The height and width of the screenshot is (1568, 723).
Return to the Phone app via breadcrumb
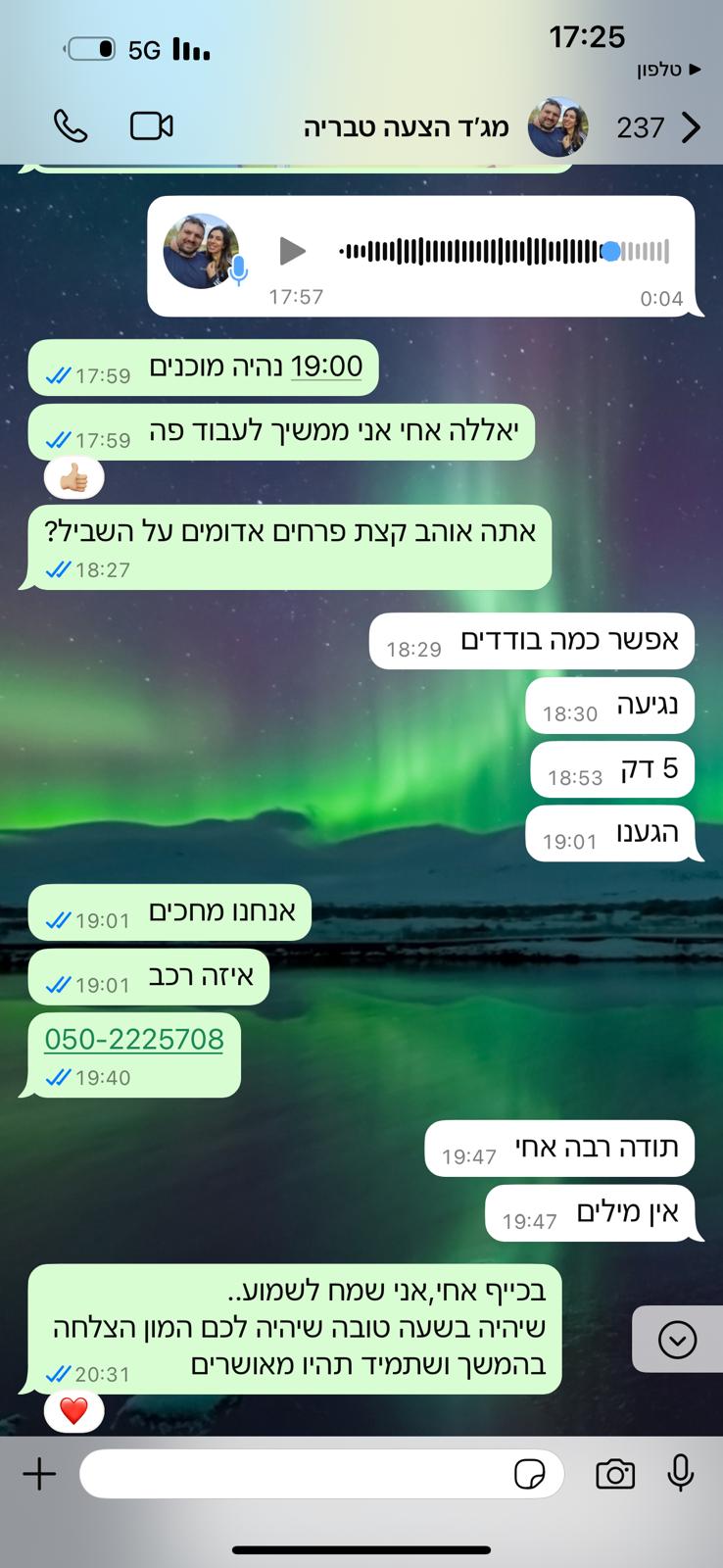point(669,70)
